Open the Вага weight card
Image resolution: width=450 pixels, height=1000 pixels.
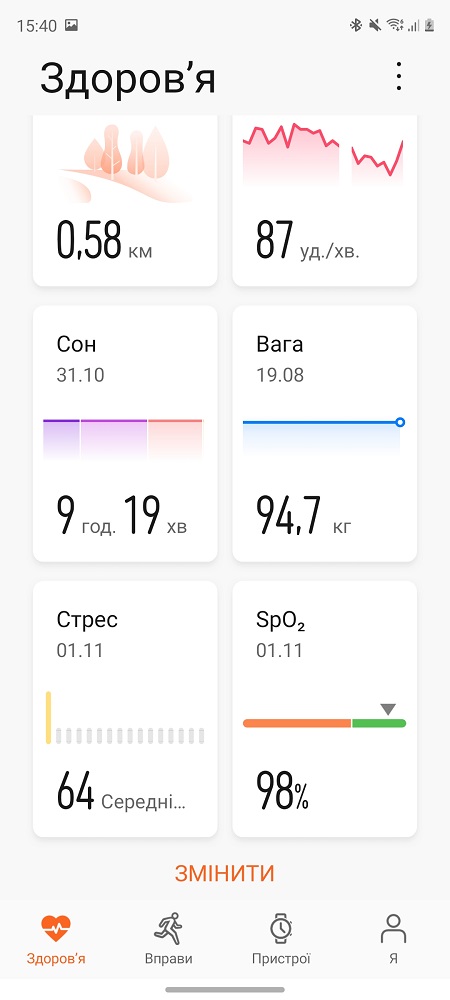(x=324, y=434)
